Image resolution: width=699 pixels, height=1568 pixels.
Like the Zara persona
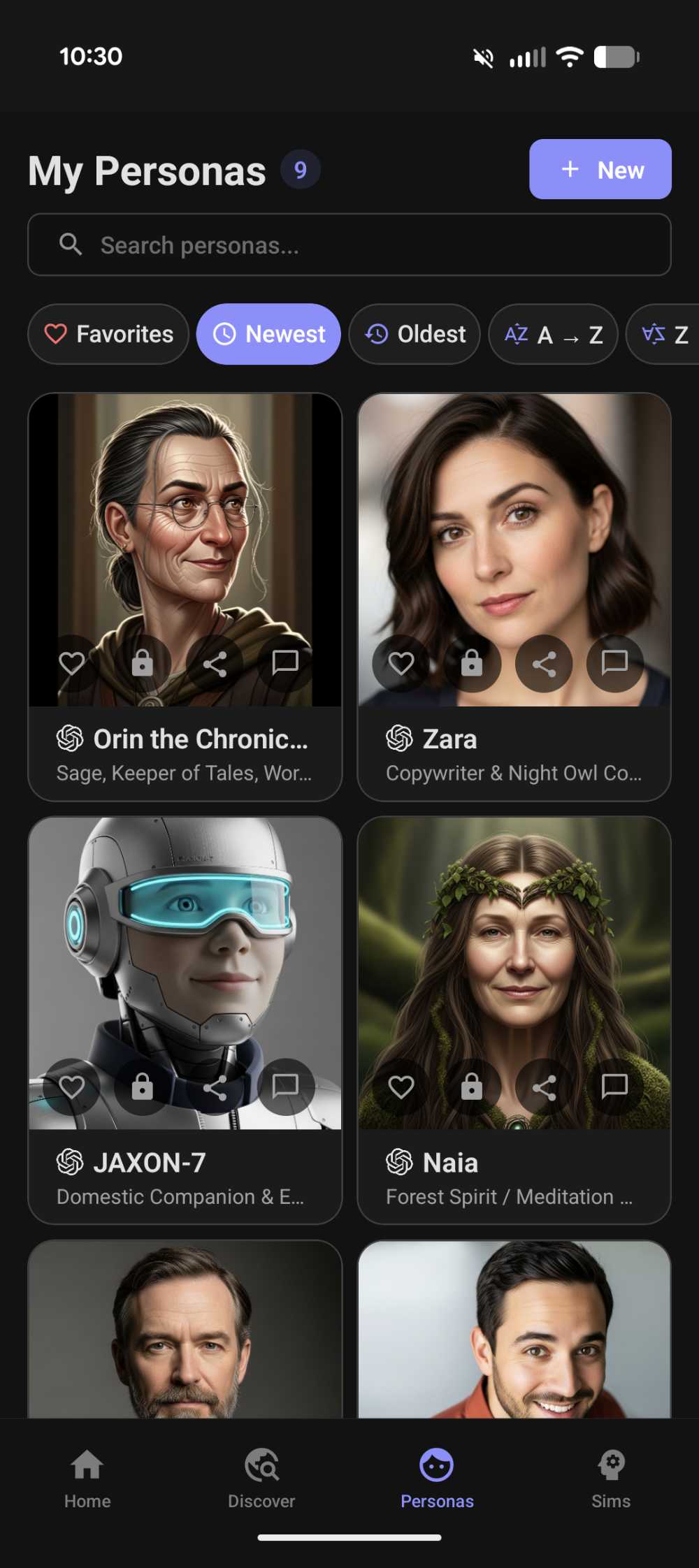[x=401, y=663]
